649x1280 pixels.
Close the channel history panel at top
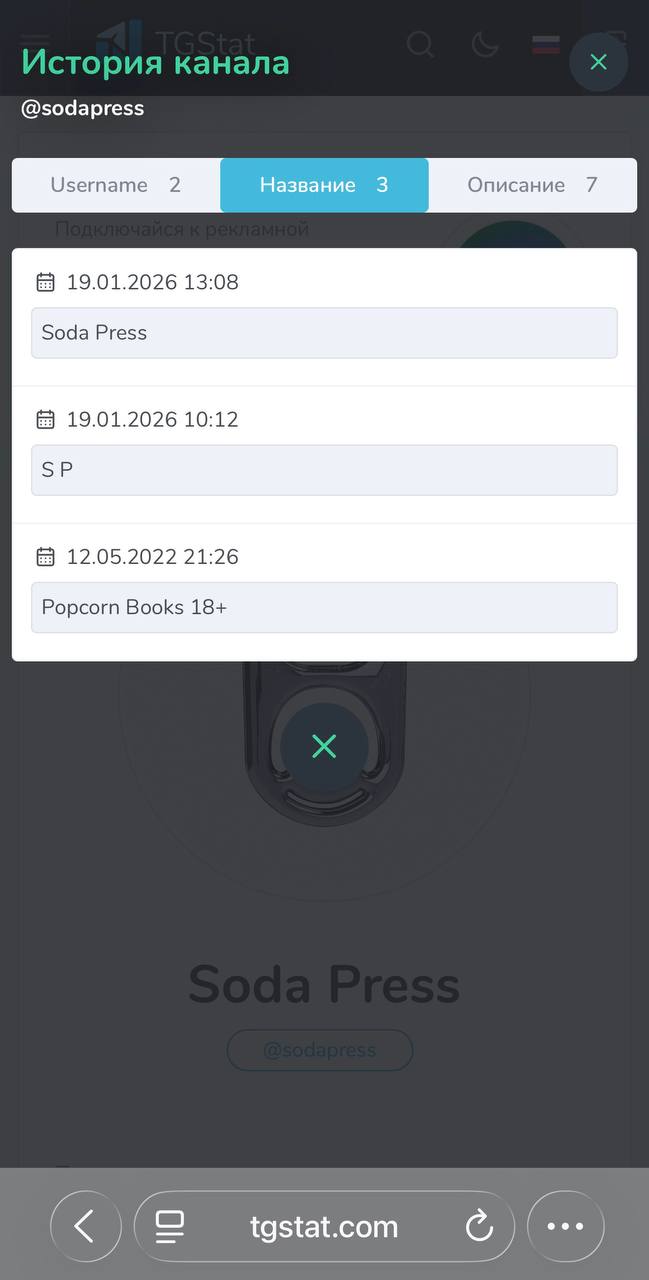pos(598,62)
